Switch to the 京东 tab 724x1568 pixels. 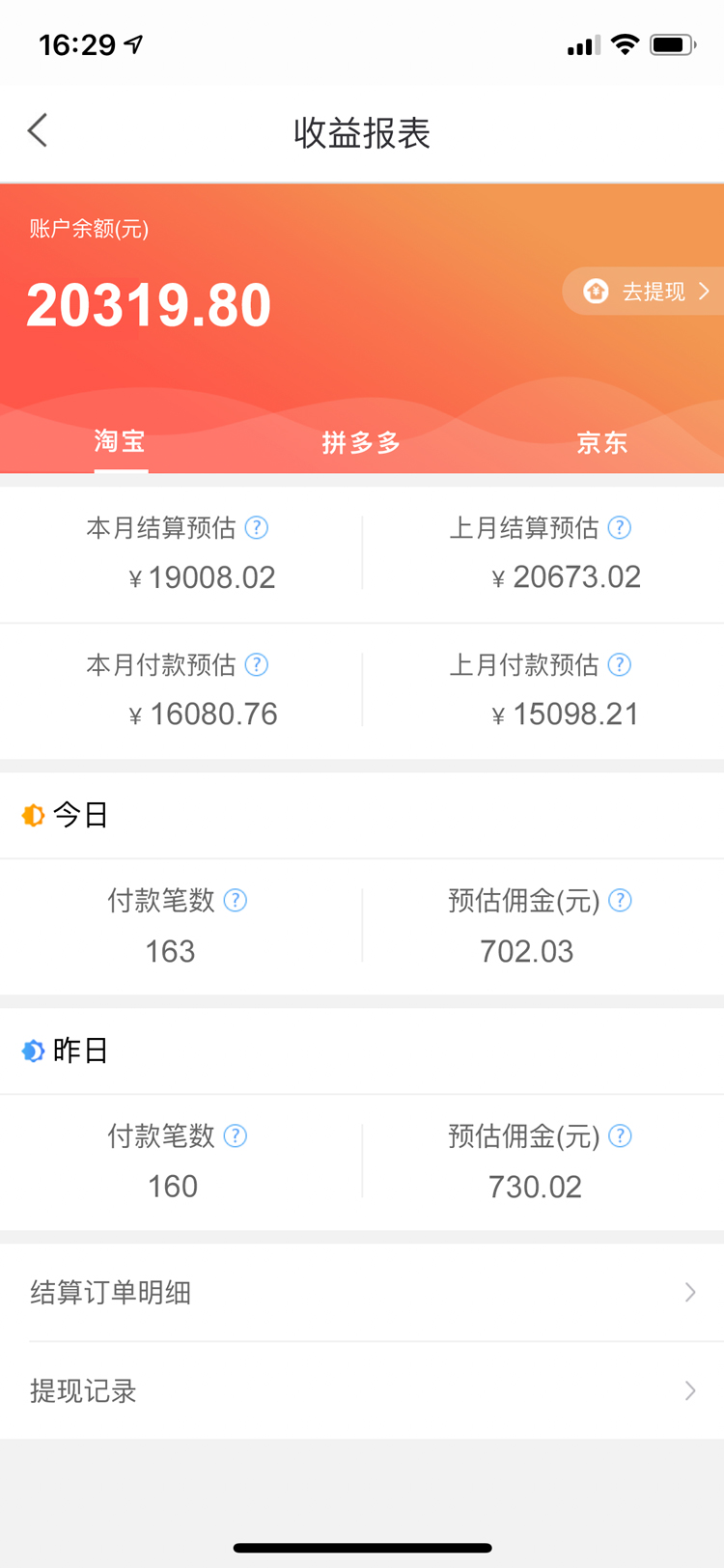(x=601, y=443)
